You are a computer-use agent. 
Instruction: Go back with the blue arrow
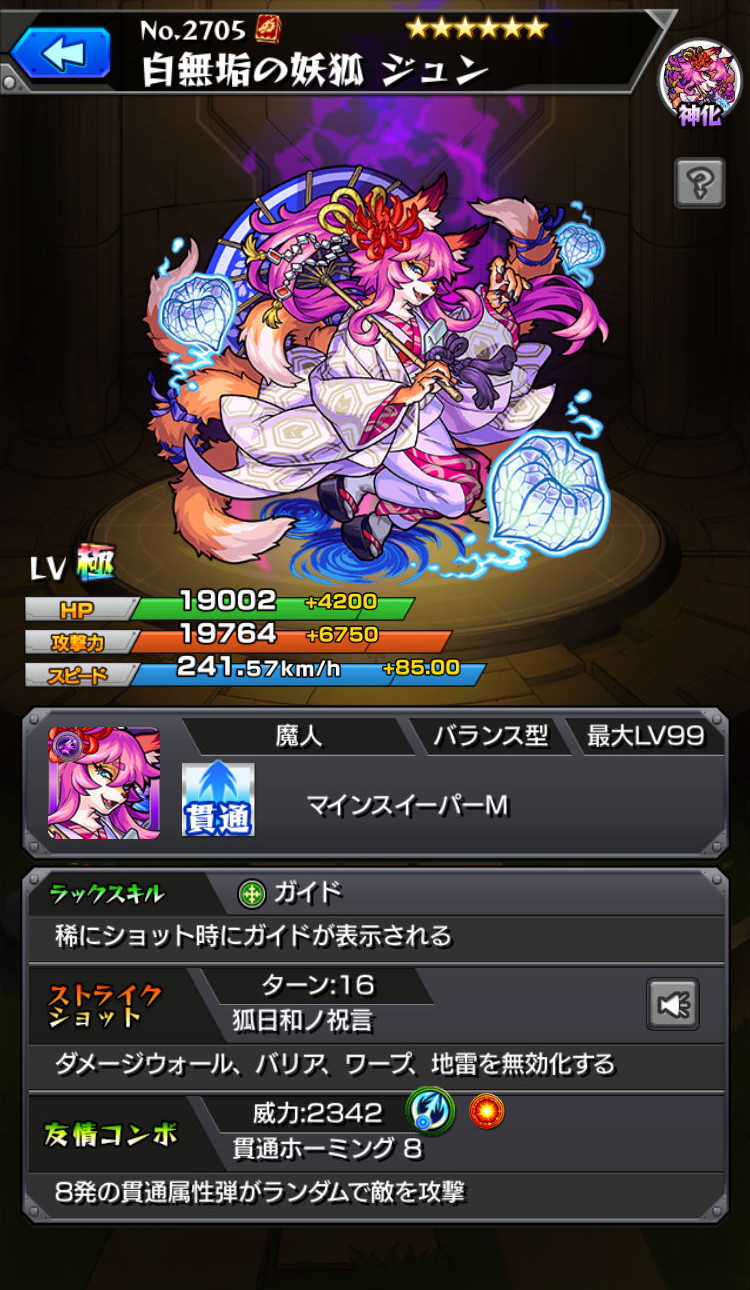pos(62,53)
